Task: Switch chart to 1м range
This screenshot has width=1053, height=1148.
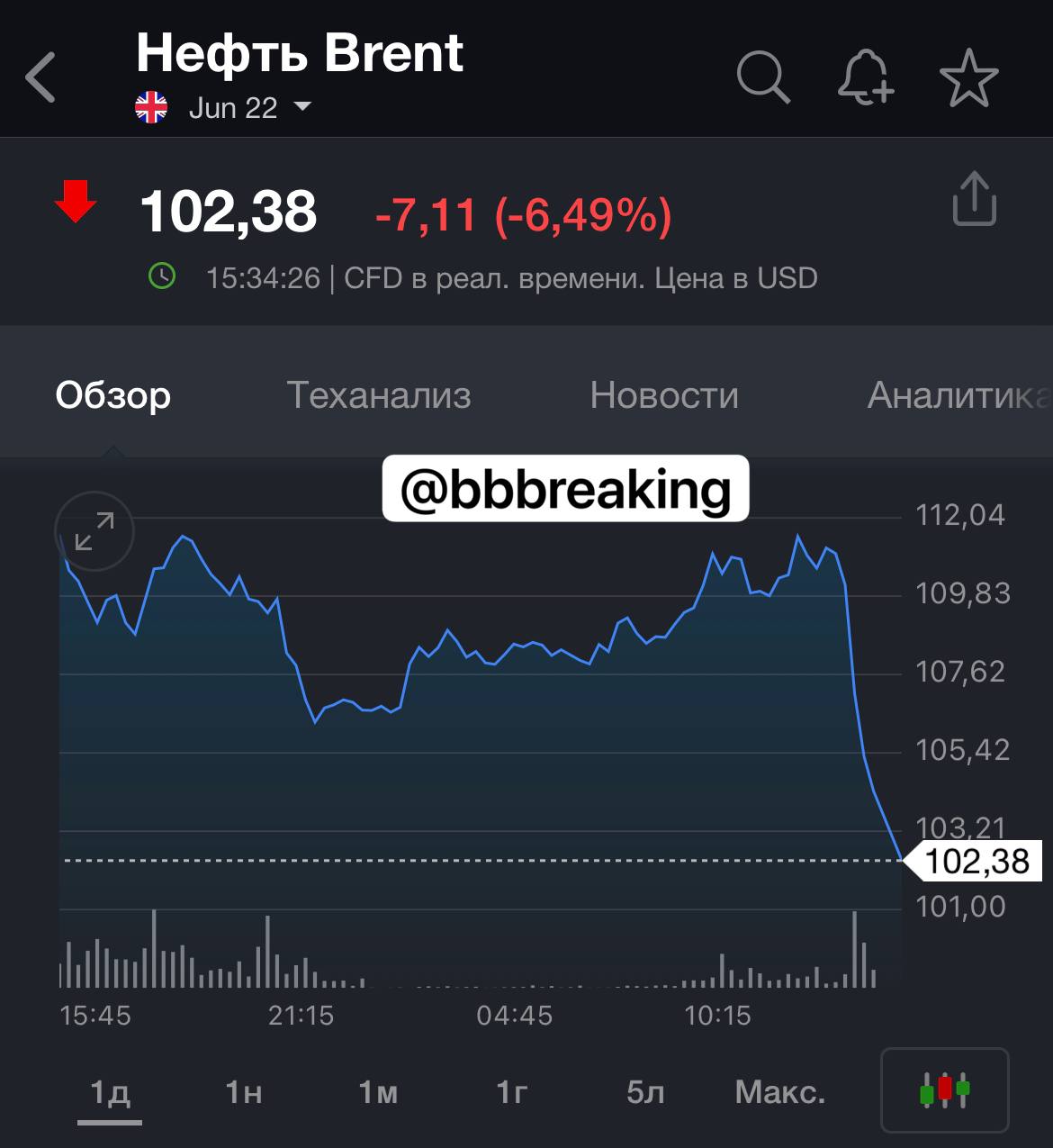Action: coord(378,1092)
